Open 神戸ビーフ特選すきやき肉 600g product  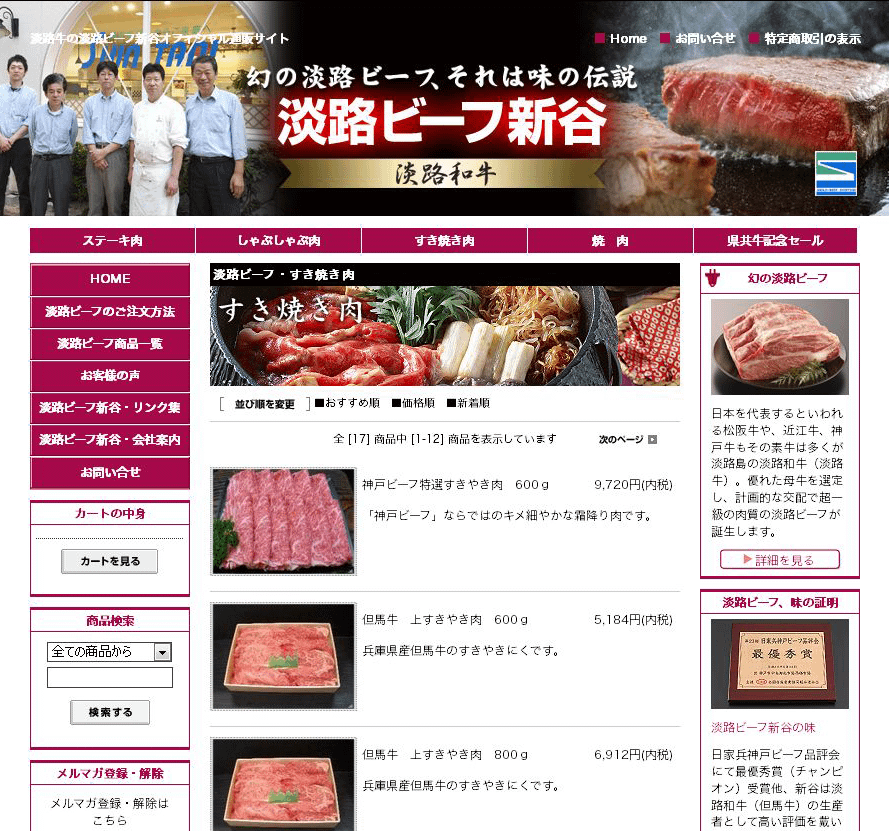(x=455, y=485)
